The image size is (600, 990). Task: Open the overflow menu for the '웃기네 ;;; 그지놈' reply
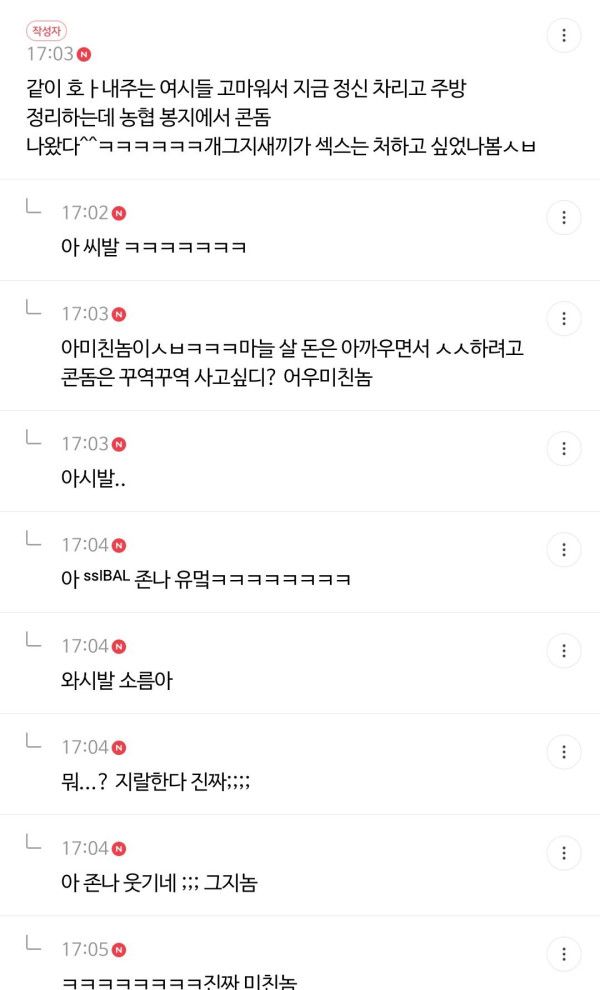click(x=564, y=852)
